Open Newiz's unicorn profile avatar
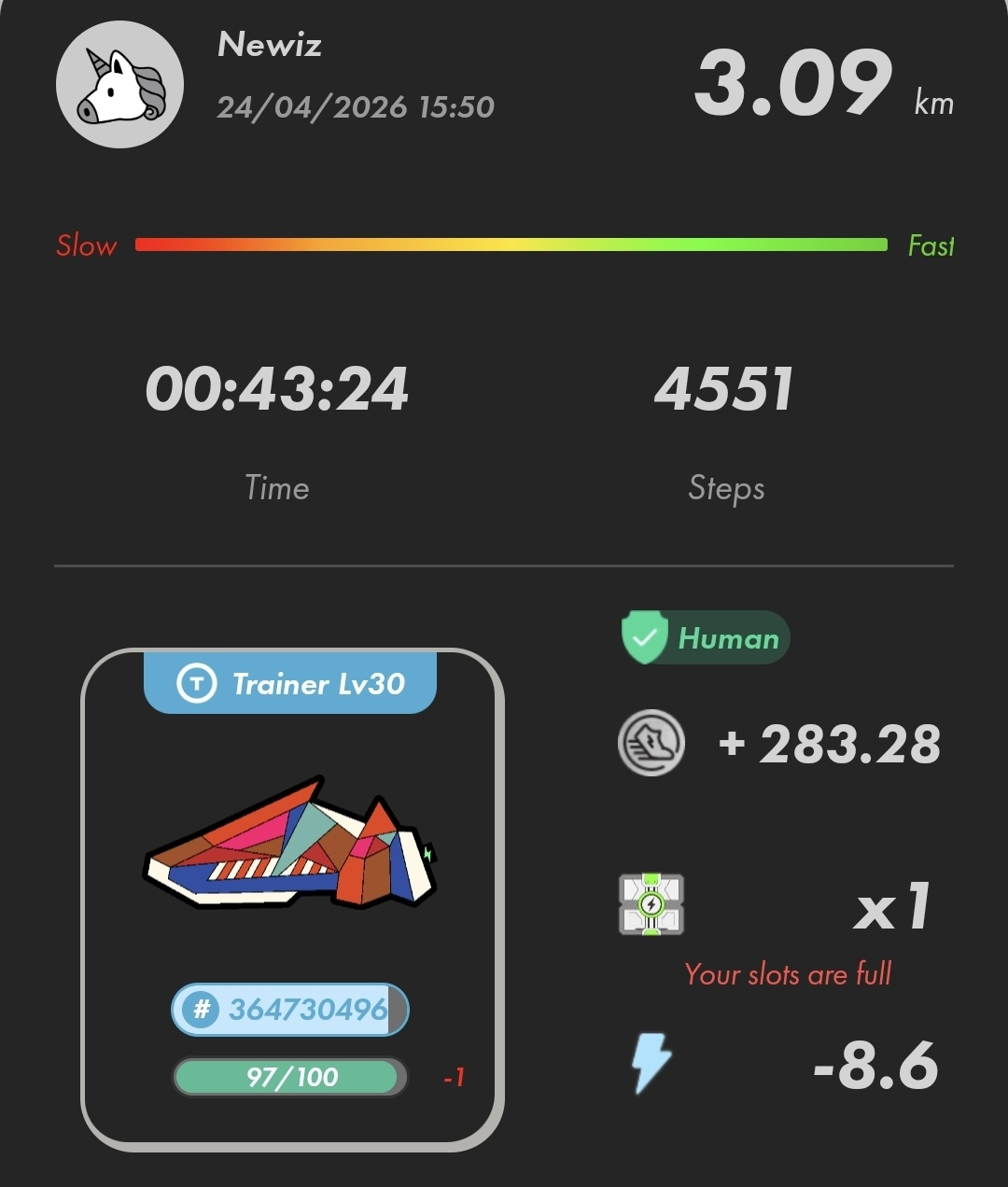Image resolution: width=1008 pixels, height=1187 pixels. coord(119,85)
